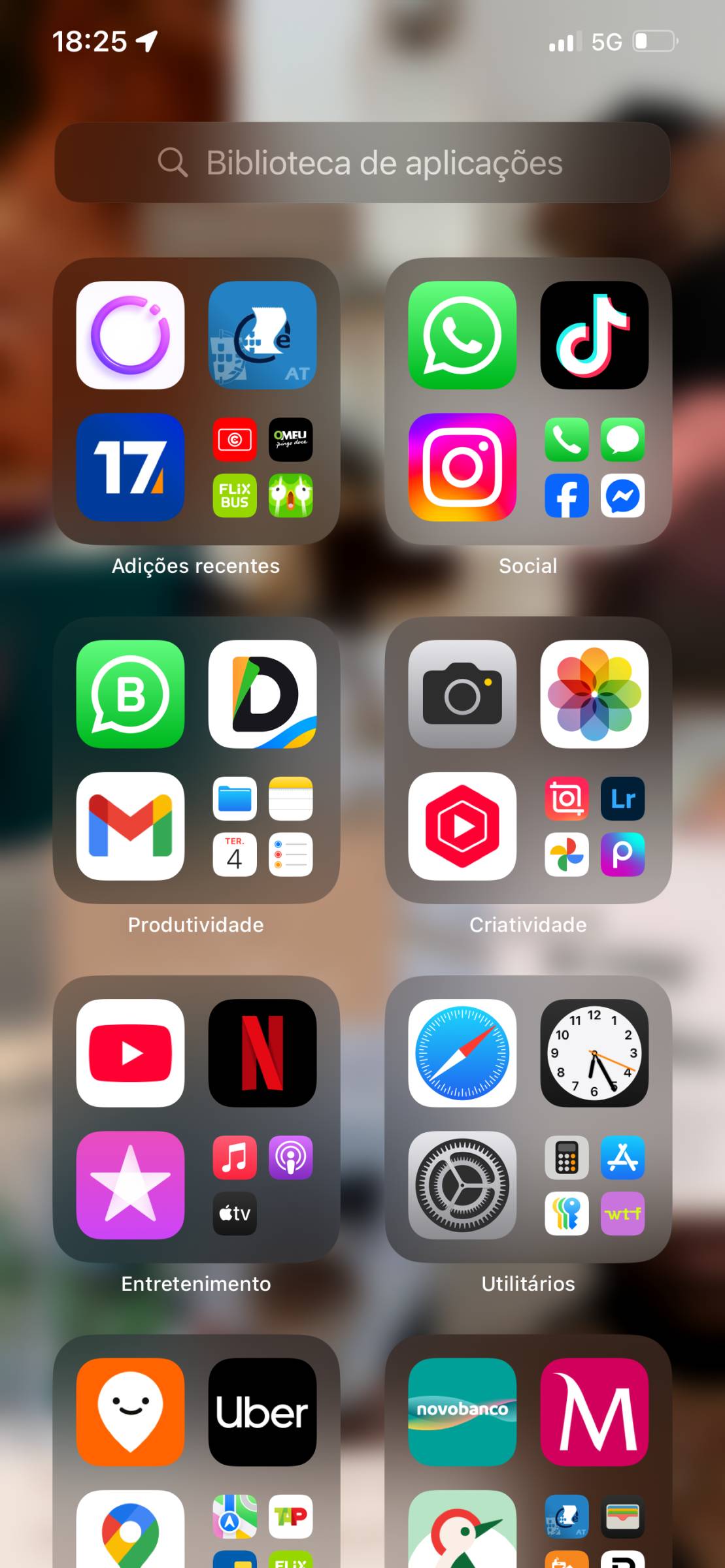Open the Settings app
Screen dimensions: 725x1568
pyautogui.click(x=462, y=1184)
